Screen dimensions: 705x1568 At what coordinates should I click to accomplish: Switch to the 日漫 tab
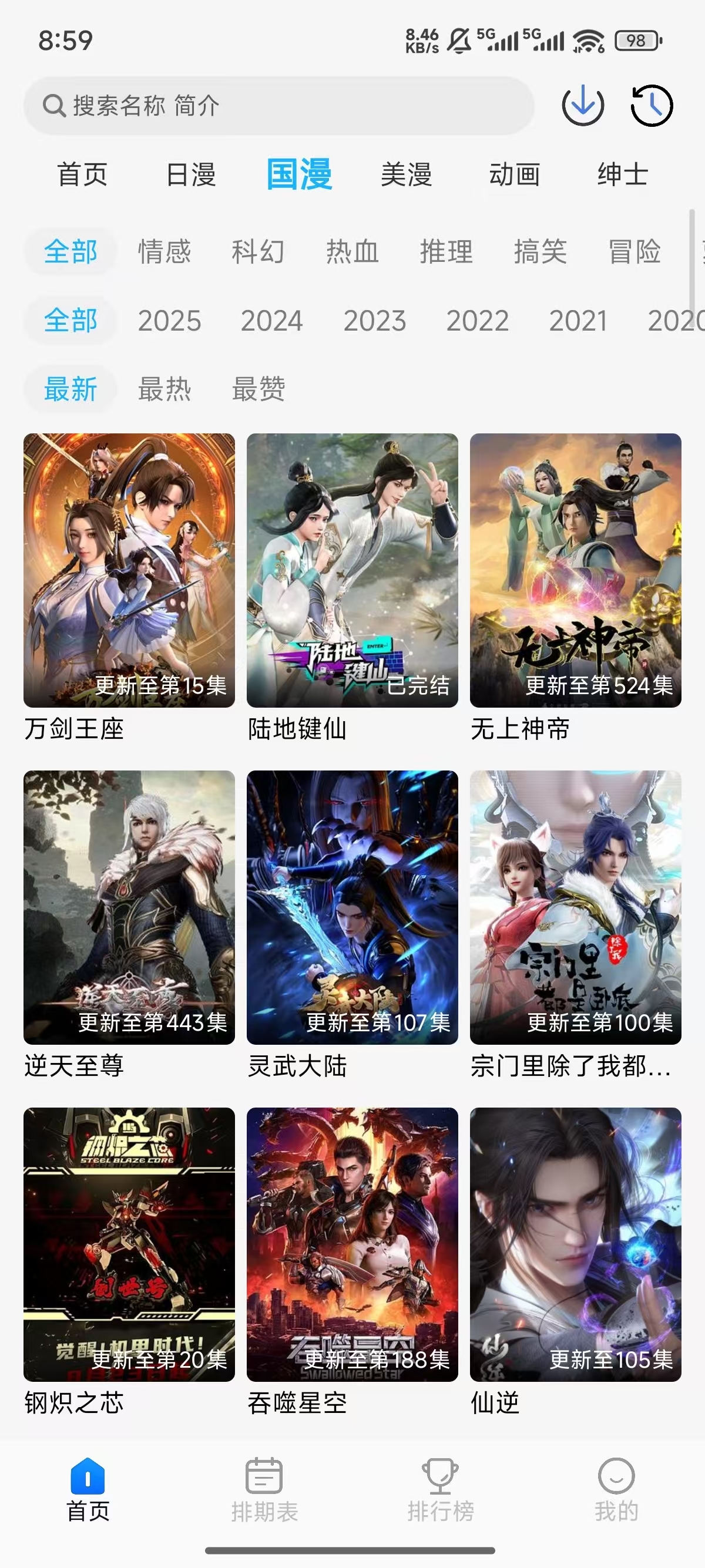pyautogui.click(x=190, y=176)
